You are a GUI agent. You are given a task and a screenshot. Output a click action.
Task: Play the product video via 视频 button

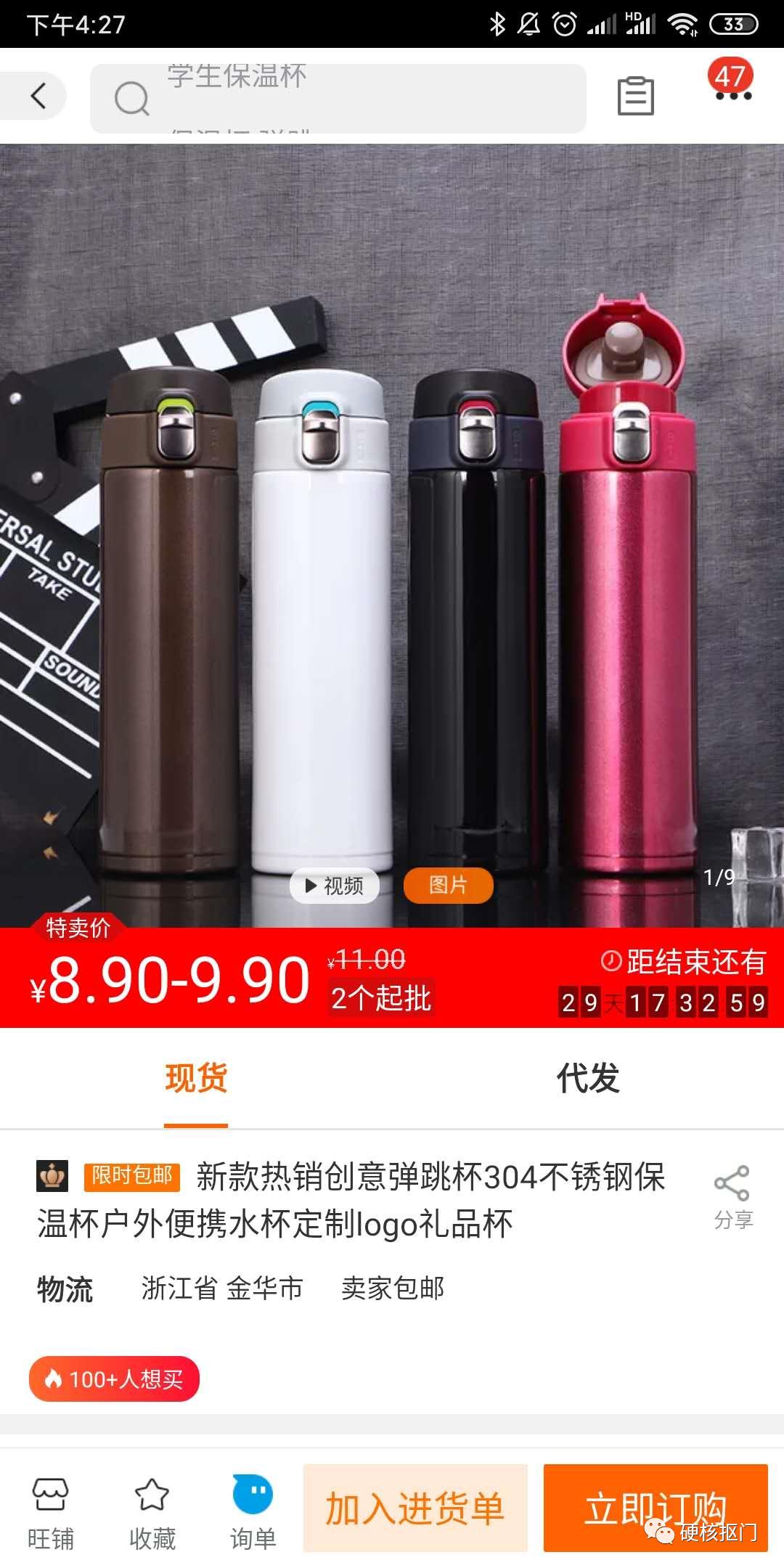[334, 886]
